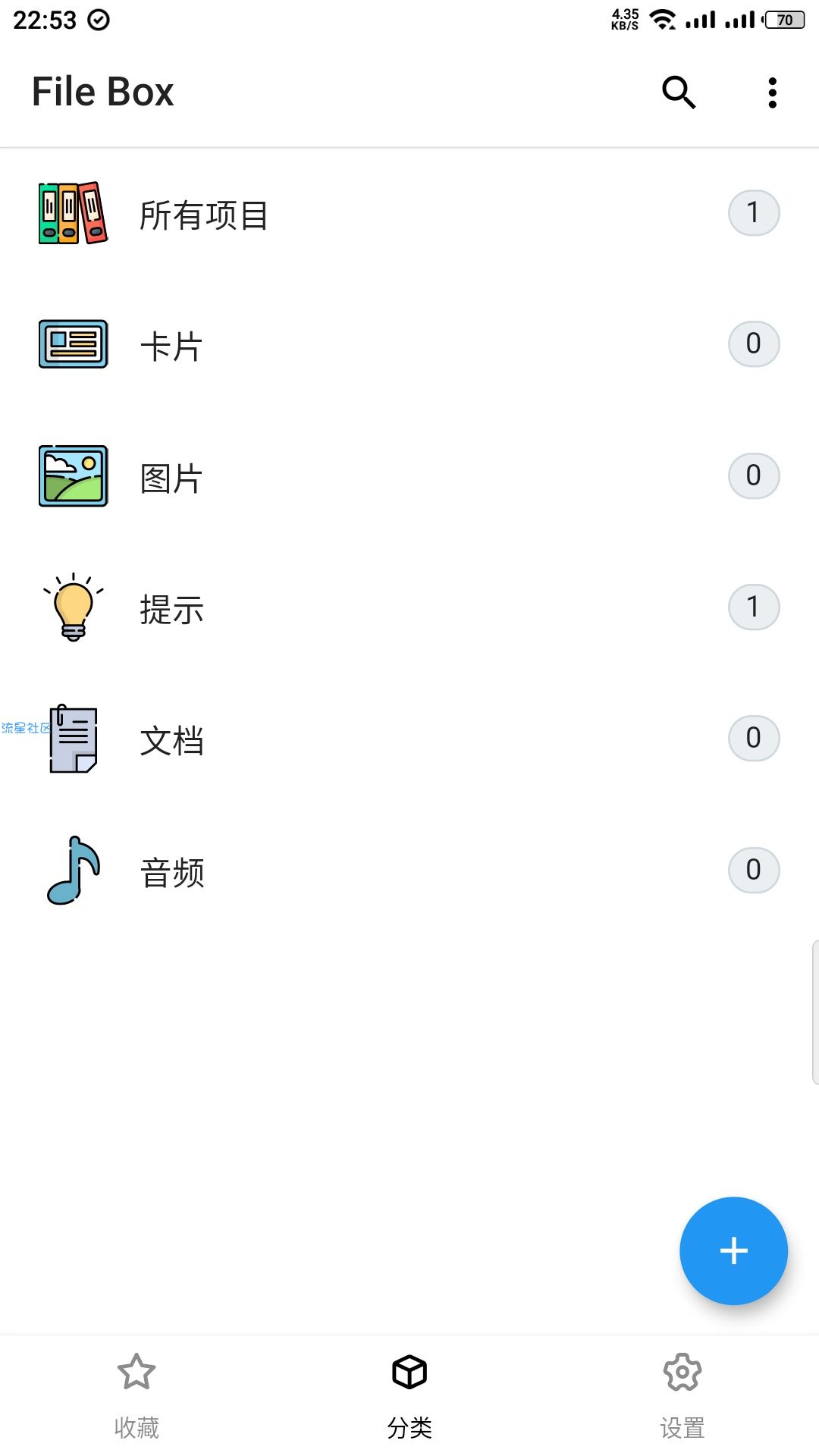Viewport: 819px width, 1456px height.
Task: Add a new item with plus button
Action: click(733, 1250)
